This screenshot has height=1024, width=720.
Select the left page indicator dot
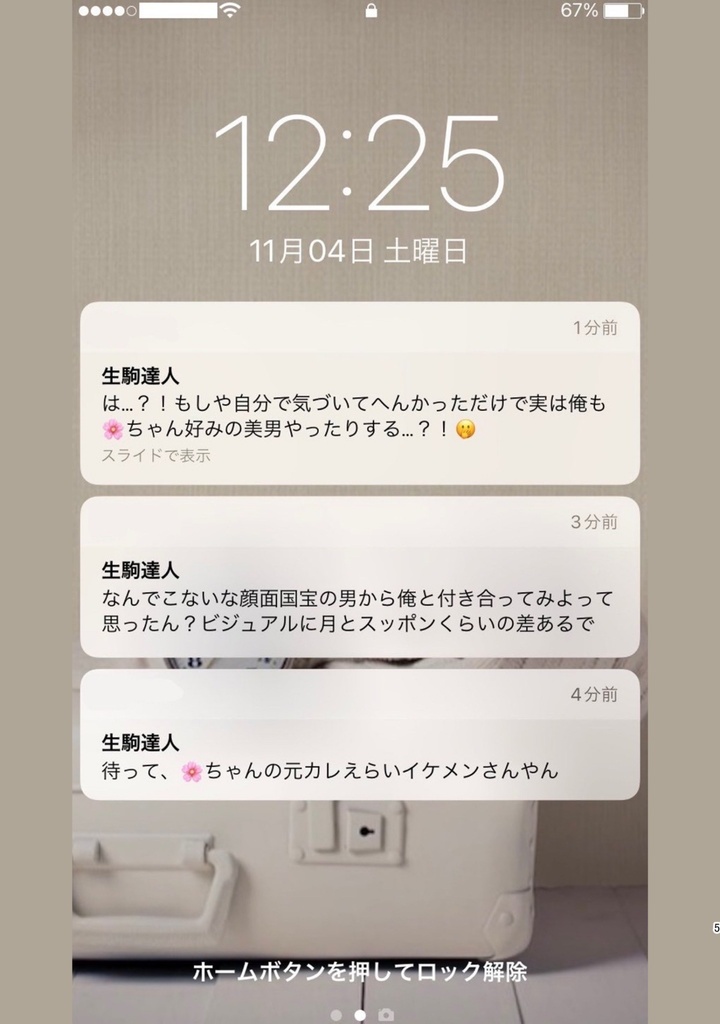(335, 1014)
